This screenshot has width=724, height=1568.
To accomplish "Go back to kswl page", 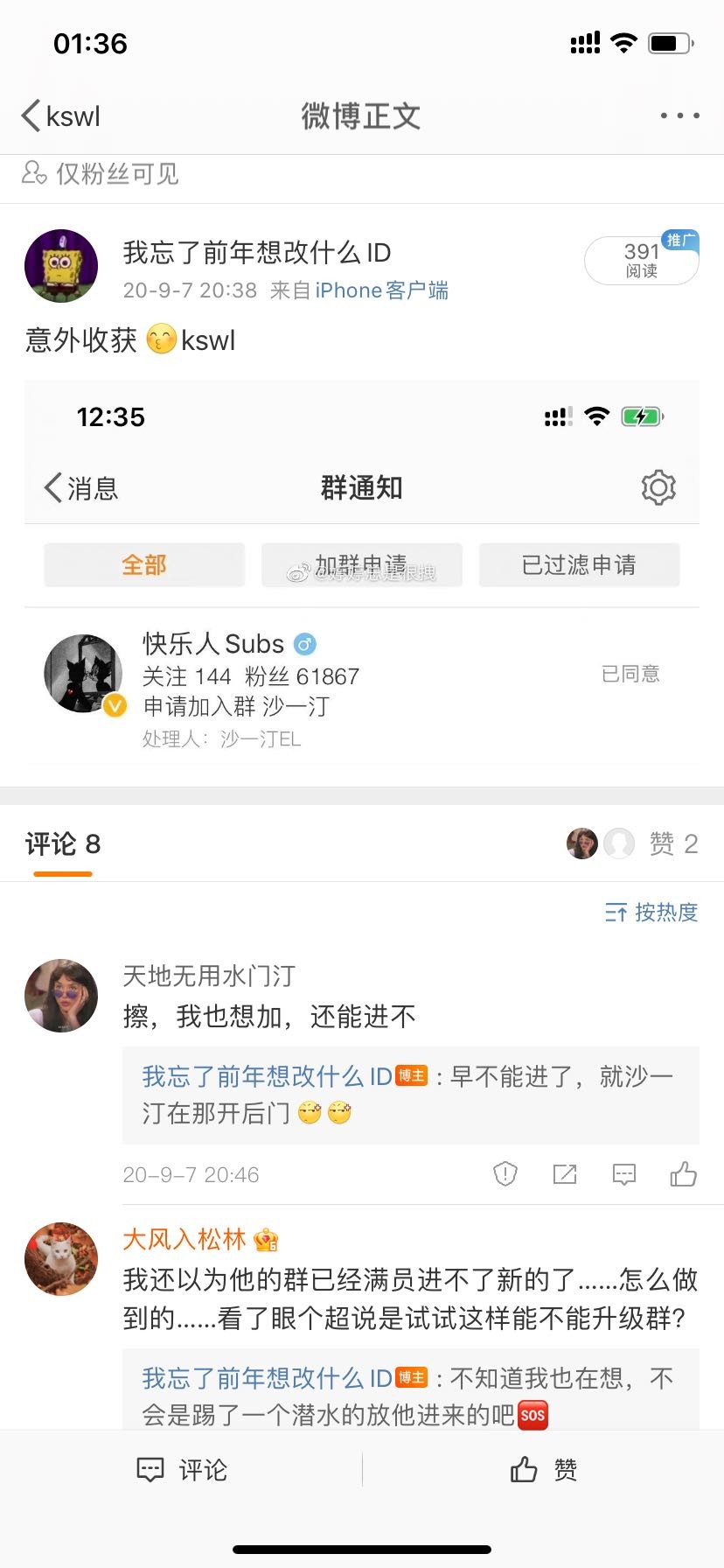I will [59, 115].
